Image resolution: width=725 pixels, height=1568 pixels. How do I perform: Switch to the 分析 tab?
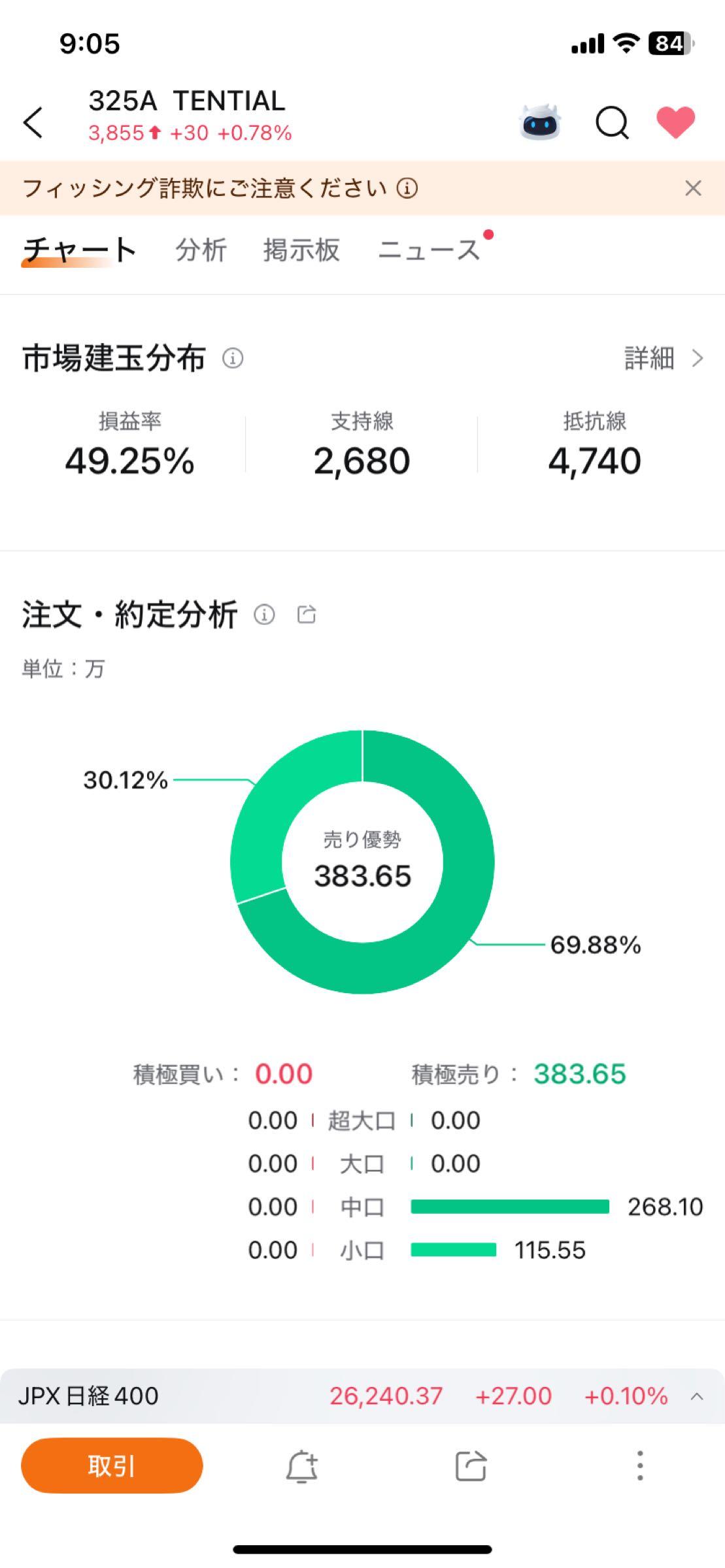(200, 250)
